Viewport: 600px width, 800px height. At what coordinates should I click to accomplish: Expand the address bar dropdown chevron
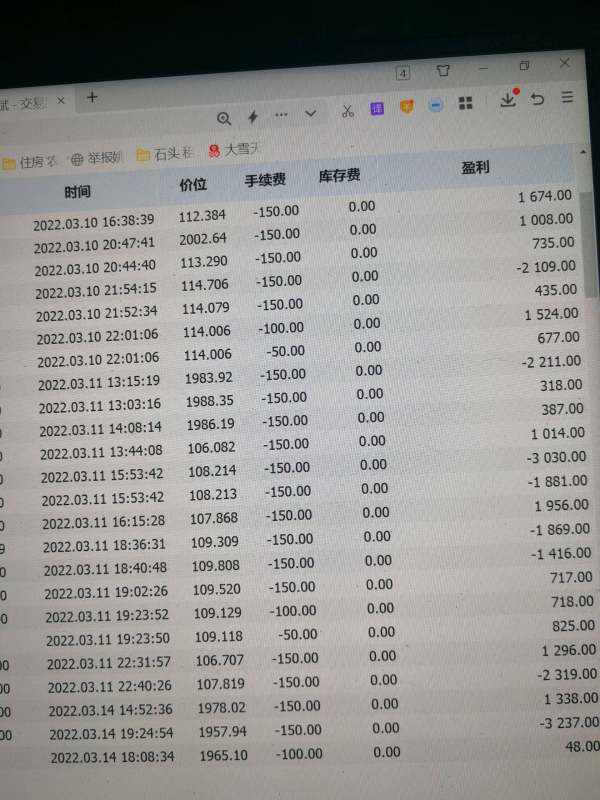tap(310, 113)
